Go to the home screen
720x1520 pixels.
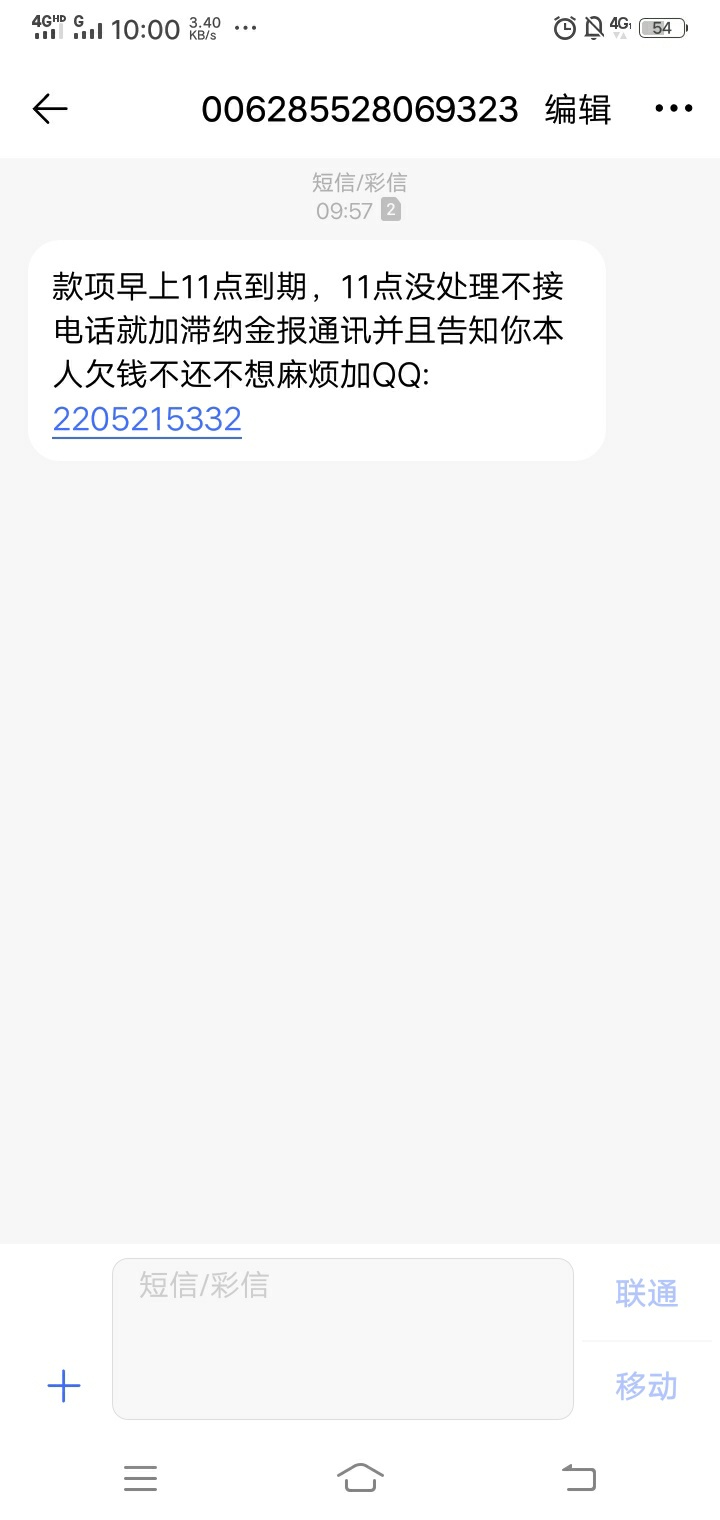click(360, 1477)
